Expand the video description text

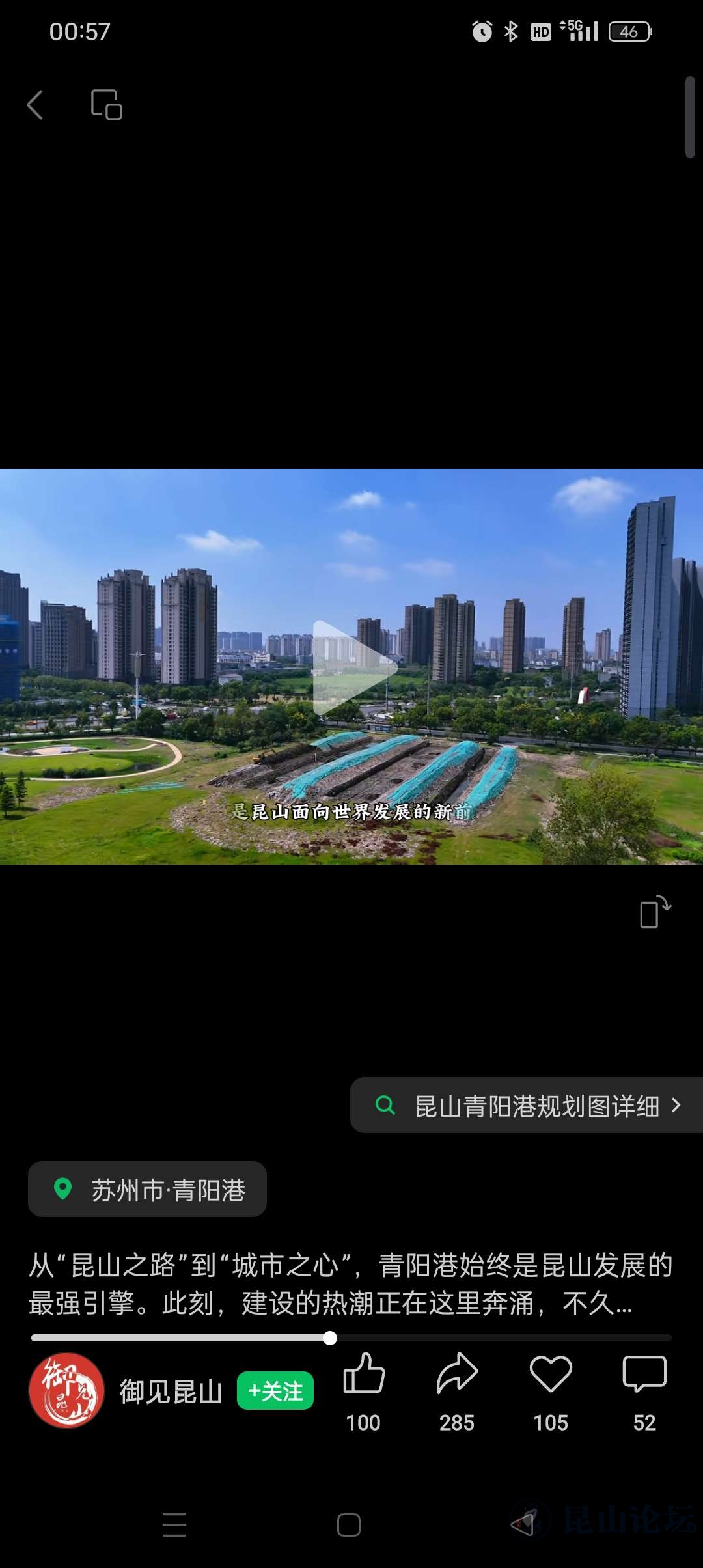click(x=351, y=1284)
